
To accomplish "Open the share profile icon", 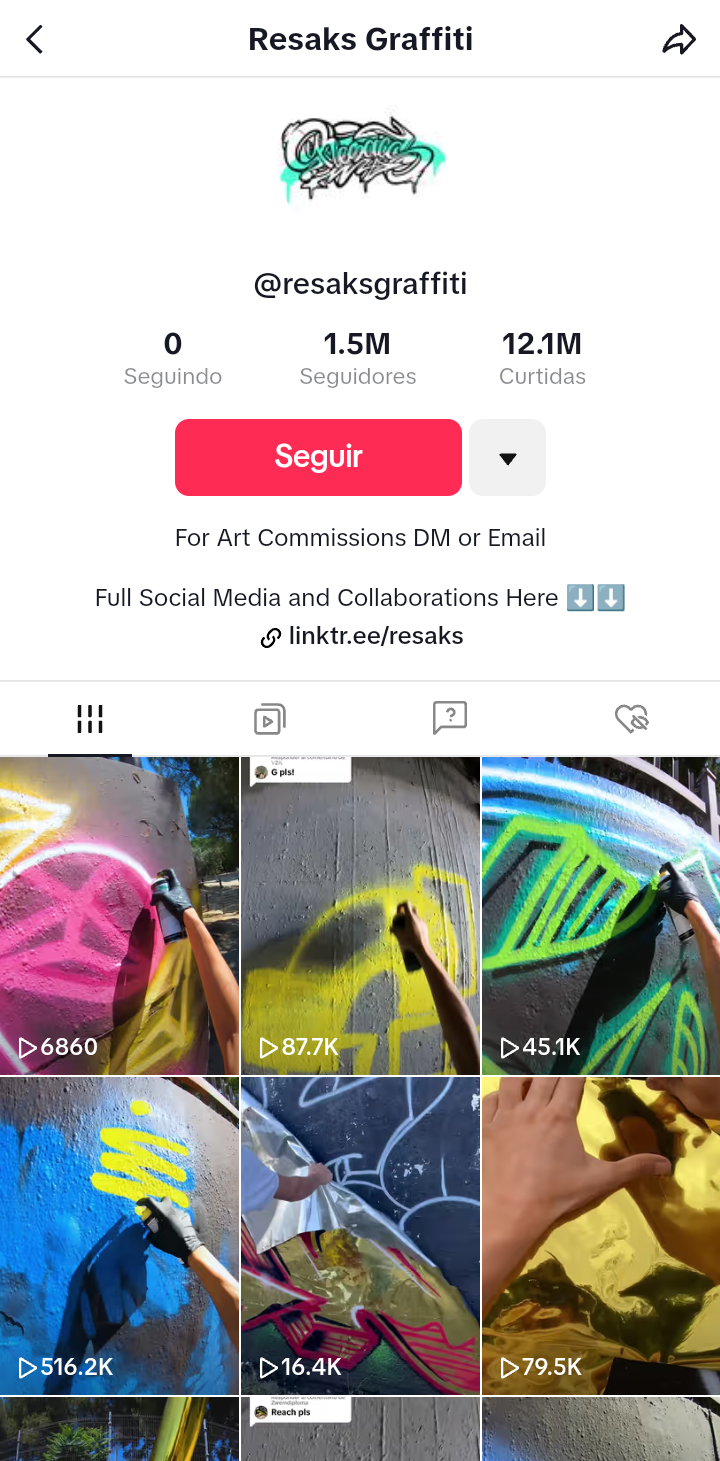I will coord(680,38).
